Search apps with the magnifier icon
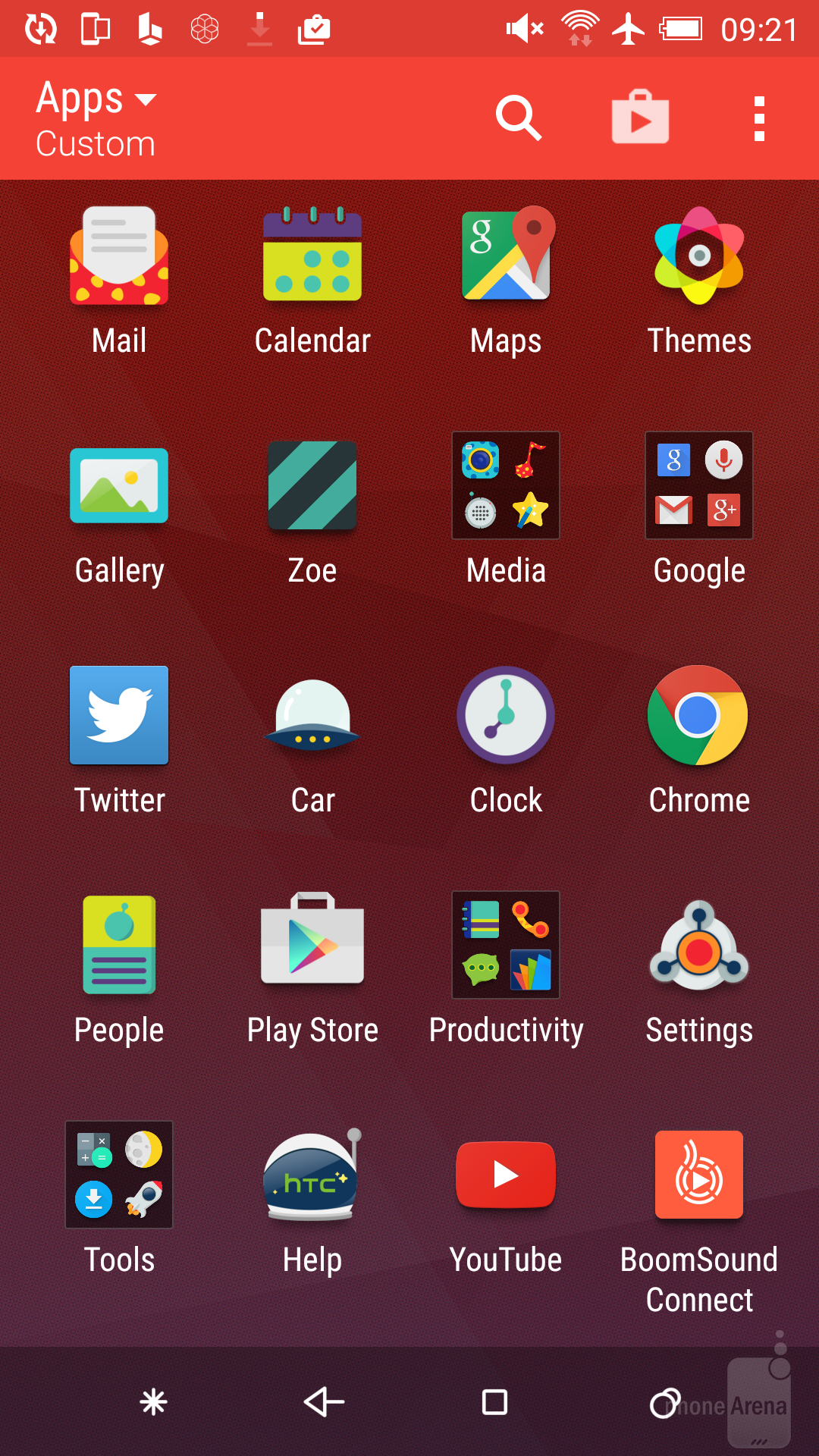819x1456 pixels. tap(519, 118)
